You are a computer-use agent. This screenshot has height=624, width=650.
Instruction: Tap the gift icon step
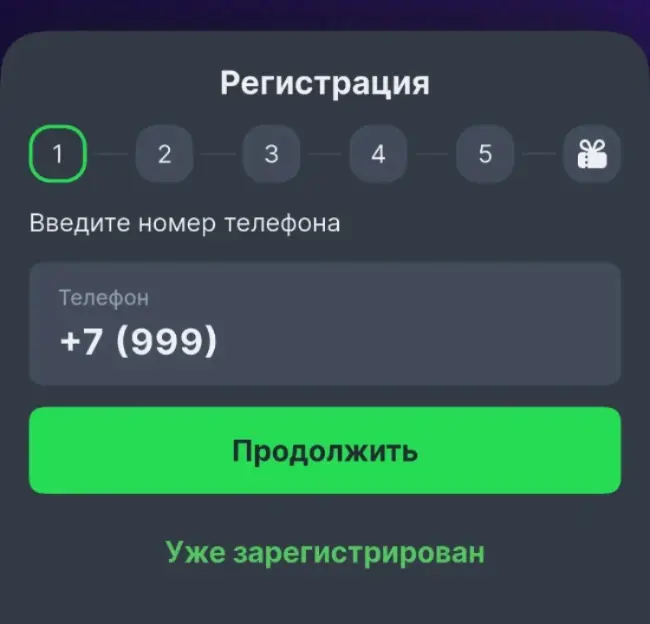tap(592, 154)
